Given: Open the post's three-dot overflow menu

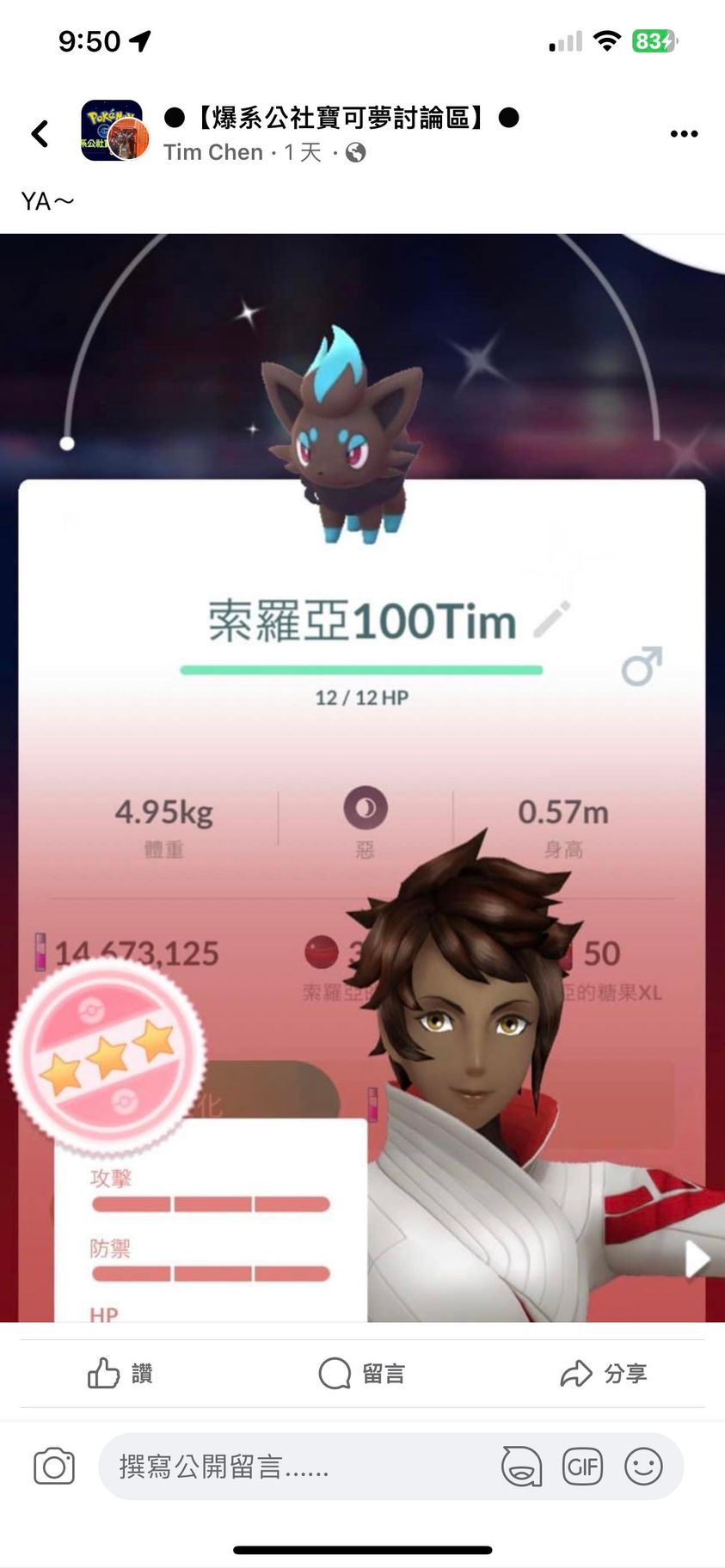Looking at the screenshot, I should click(x=684, y=134).
